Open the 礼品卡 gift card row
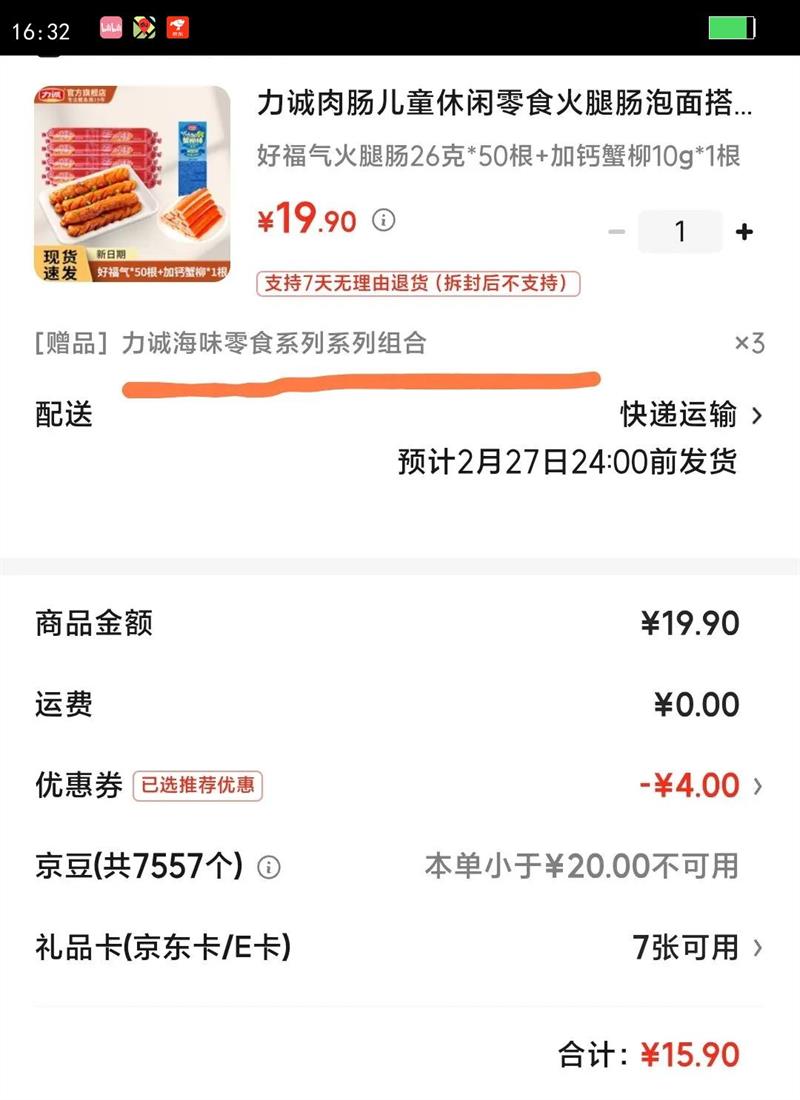The image size is (800, 1100). [x=399, y=947]
